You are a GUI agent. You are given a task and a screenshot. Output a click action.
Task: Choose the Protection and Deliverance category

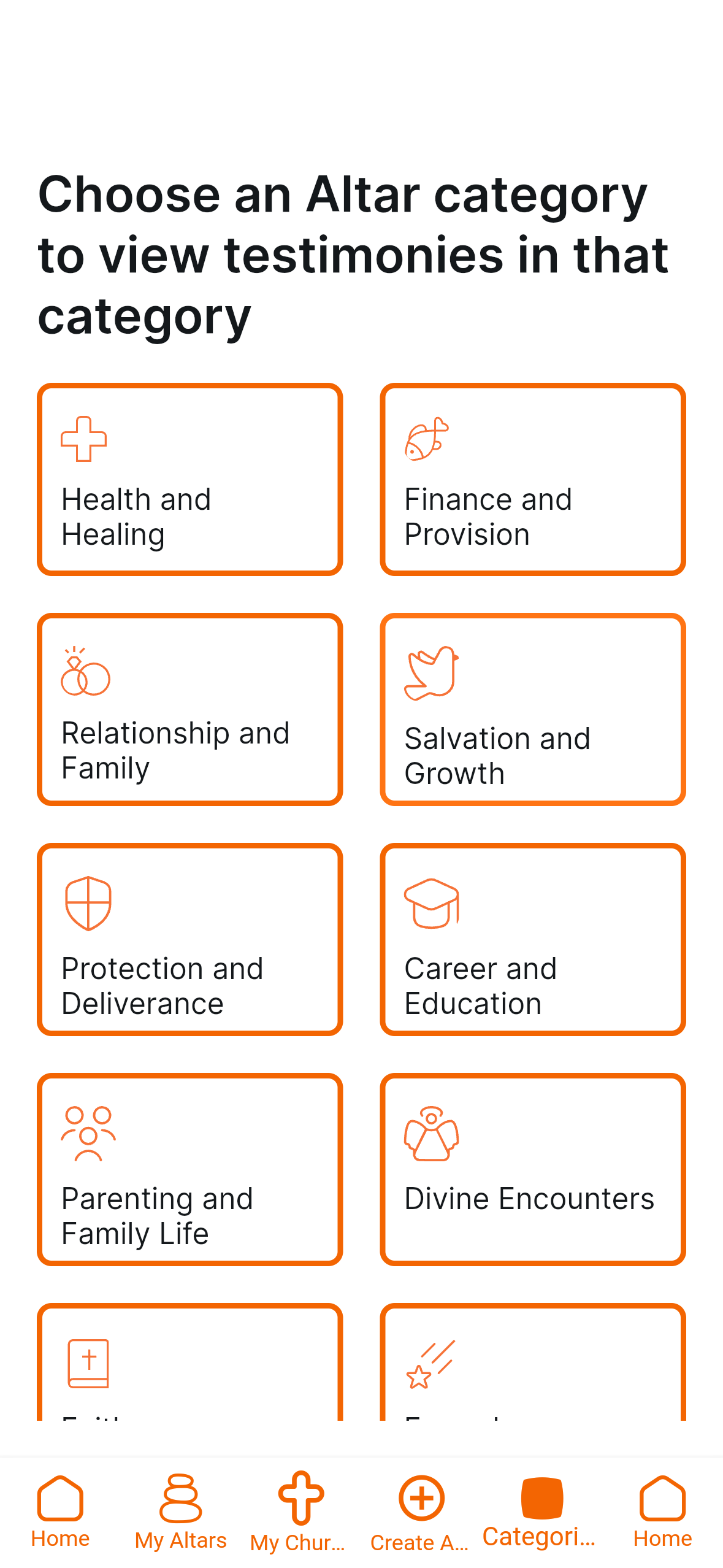click(x=189, y=939)
